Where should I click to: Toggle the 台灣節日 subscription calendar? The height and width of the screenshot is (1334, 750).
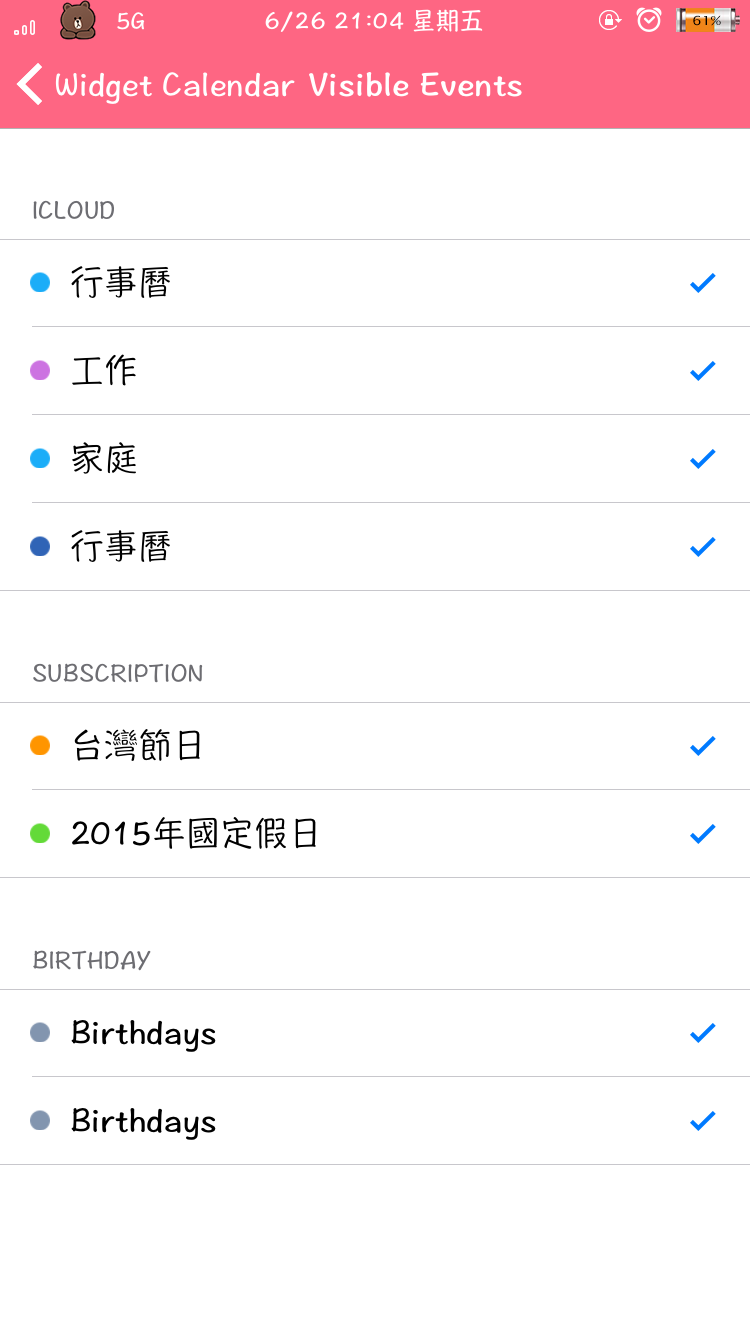tap(702, 746)
